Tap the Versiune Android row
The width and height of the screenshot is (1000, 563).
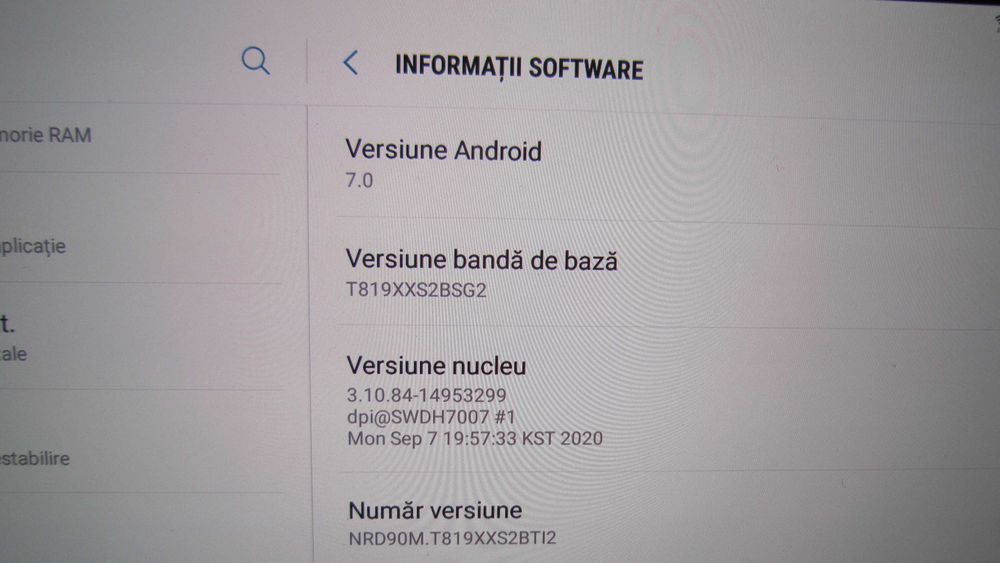[x=443, y=164]
